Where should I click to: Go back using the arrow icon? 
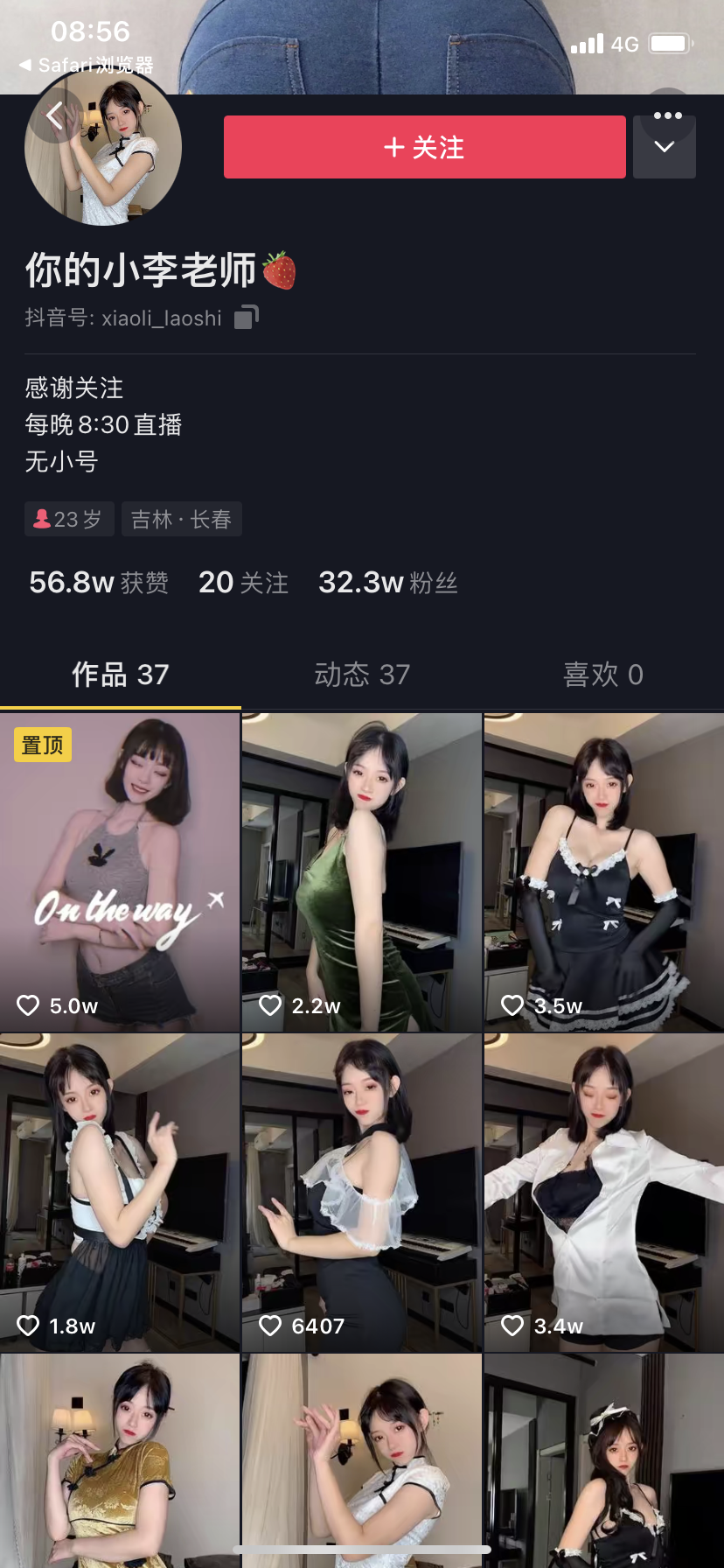pos(55,115)
